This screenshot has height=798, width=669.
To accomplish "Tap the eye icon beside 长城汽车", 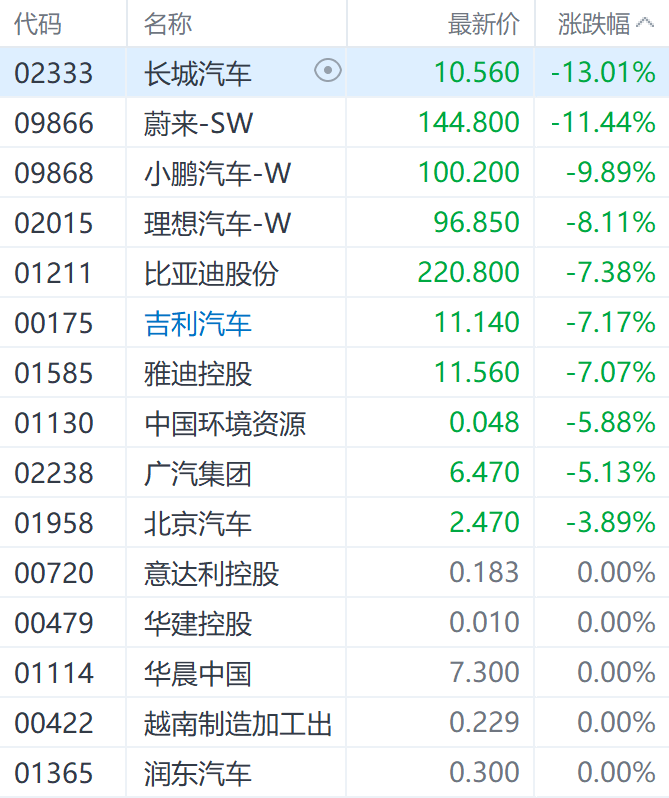I will pos(328,71).
